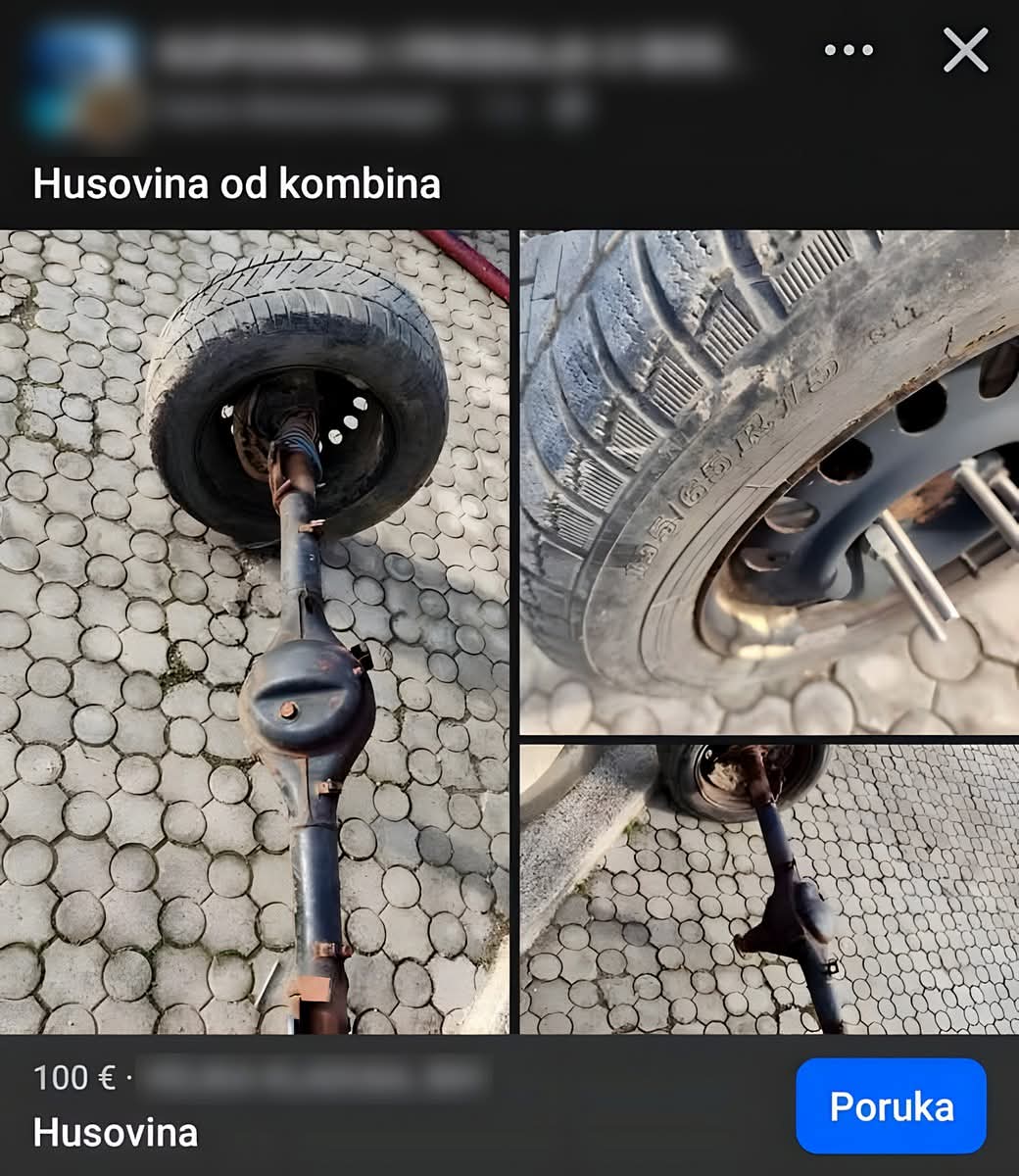Open the three-dot overflow menu

point(849,50)
